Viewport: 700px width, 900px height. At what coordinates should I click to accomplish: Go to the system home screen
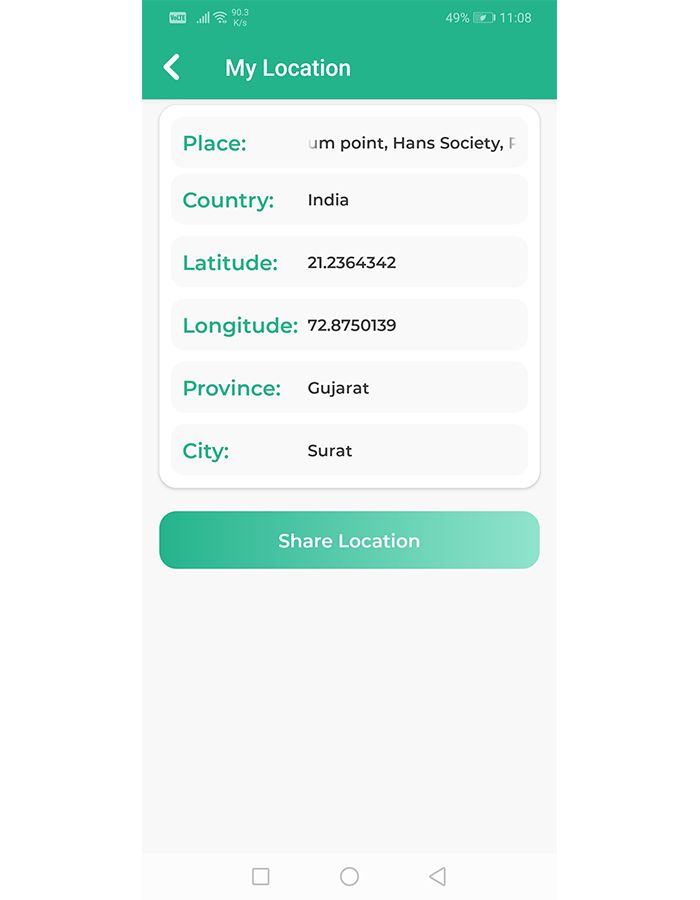(x=349, y=877)
